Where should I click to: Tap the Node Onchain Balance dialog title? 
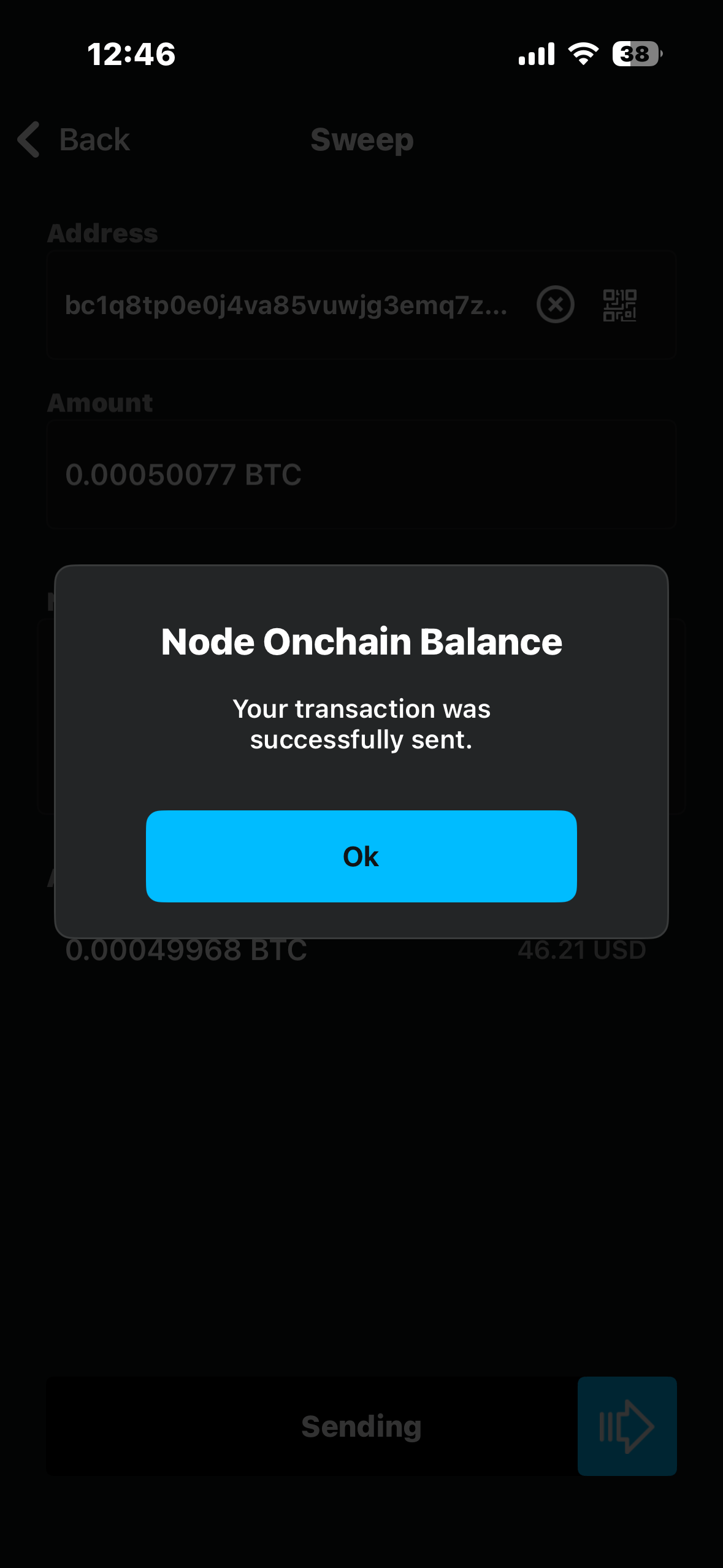point(361,640)
